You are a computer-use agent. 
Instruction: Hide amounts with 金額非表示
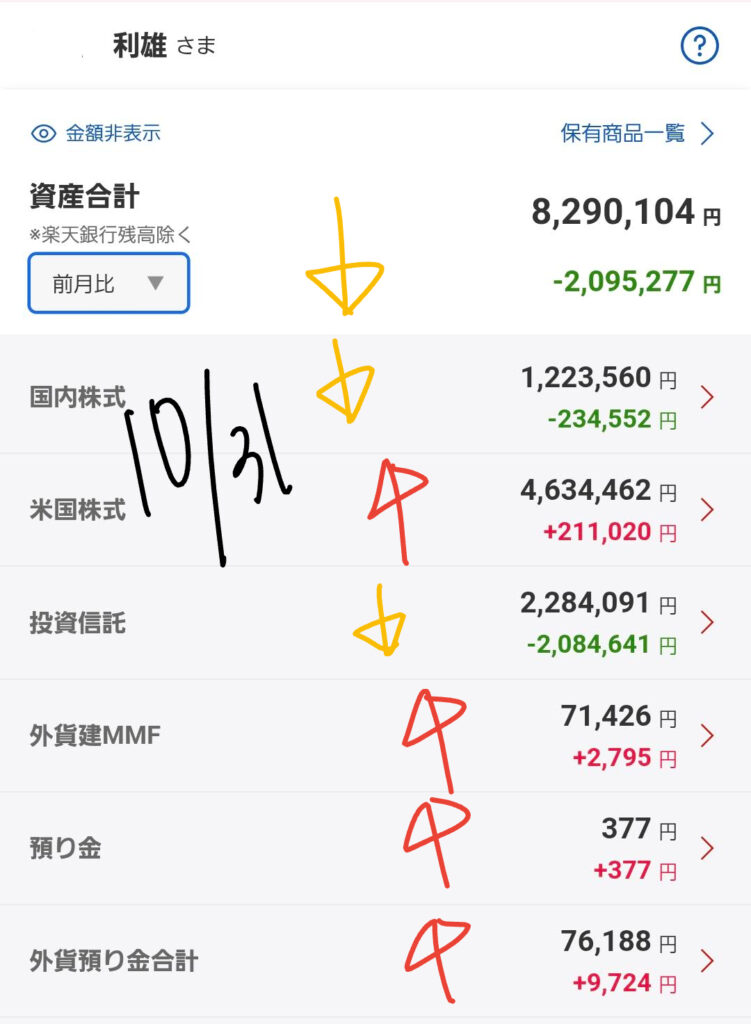(x=97, y=133)
